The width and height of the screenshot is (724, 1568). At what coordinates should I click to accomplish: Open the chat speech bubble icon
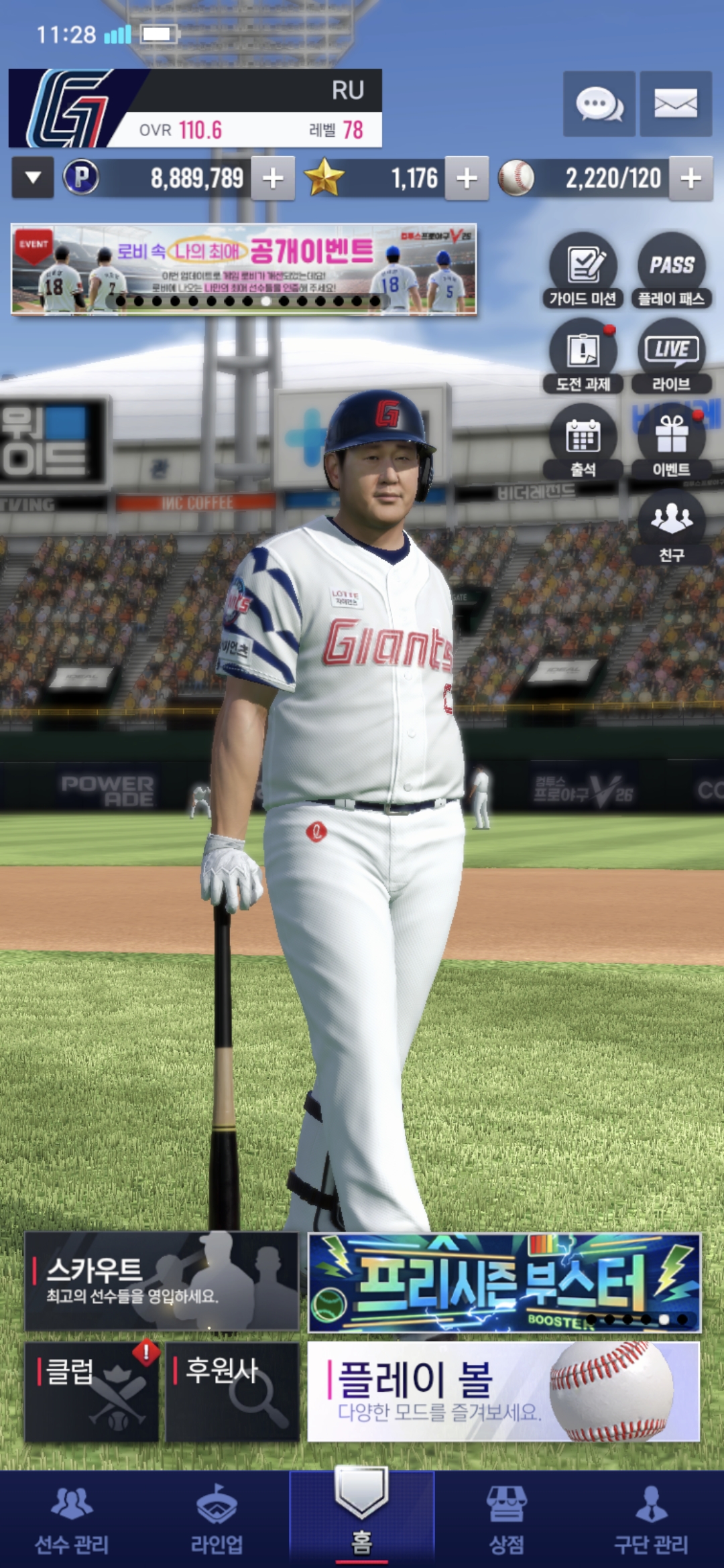[x=599, y=105]
